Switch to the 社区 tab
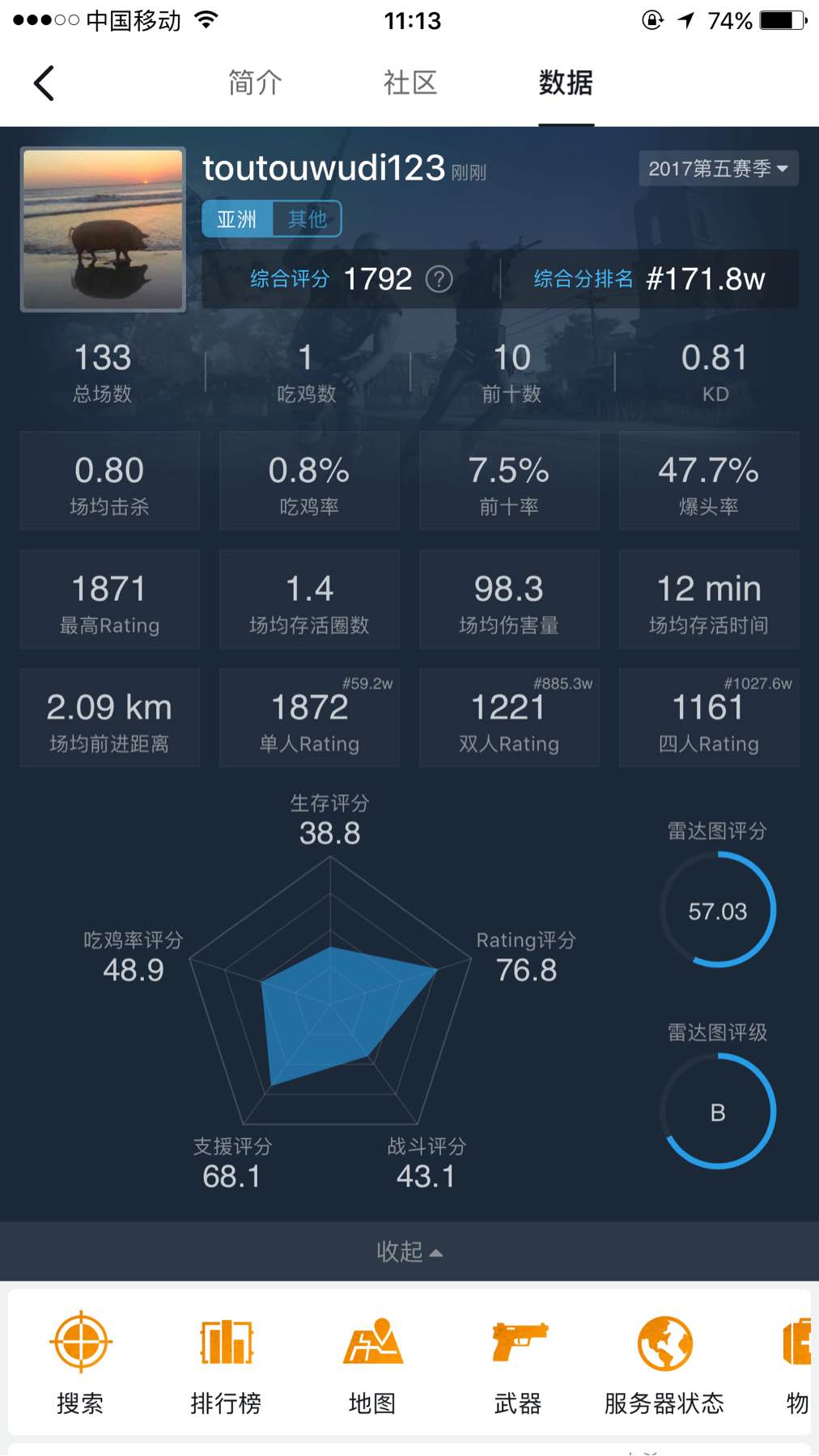The image size is (819, 1456). click(x=410, y=83)
